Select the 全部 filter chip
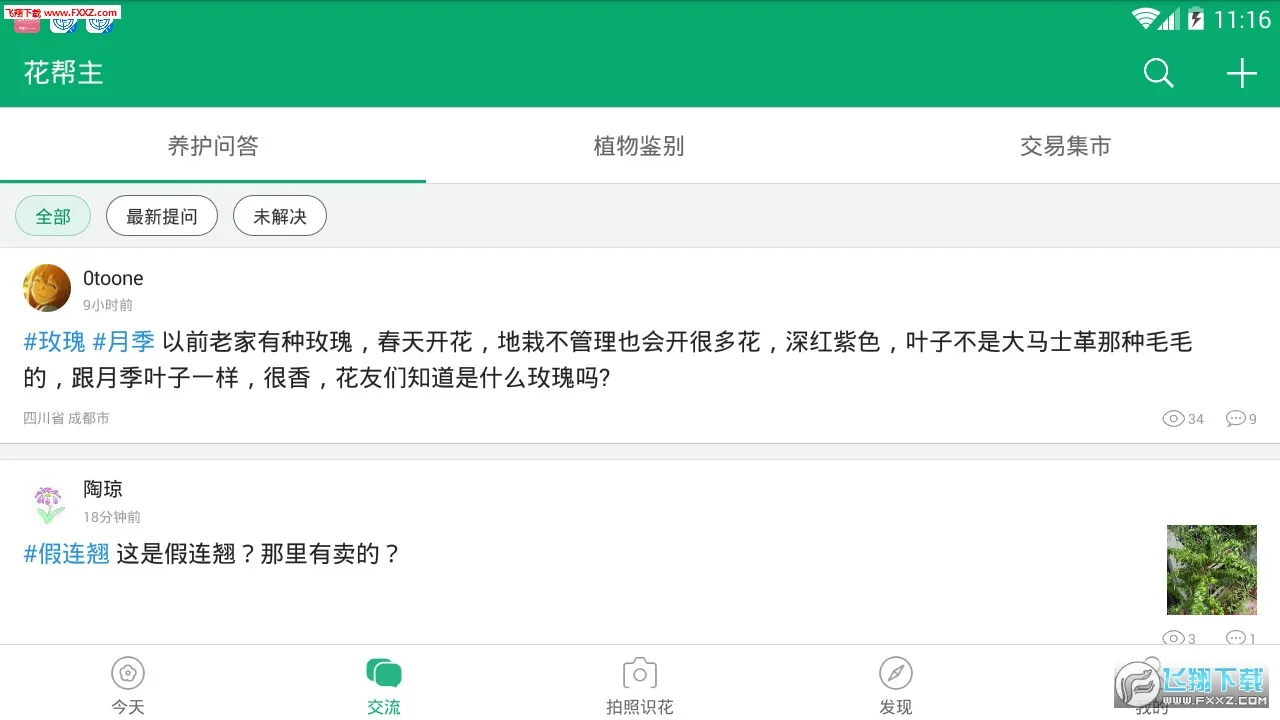Screen dimensions: 1280x720 (x=53, y=216)
